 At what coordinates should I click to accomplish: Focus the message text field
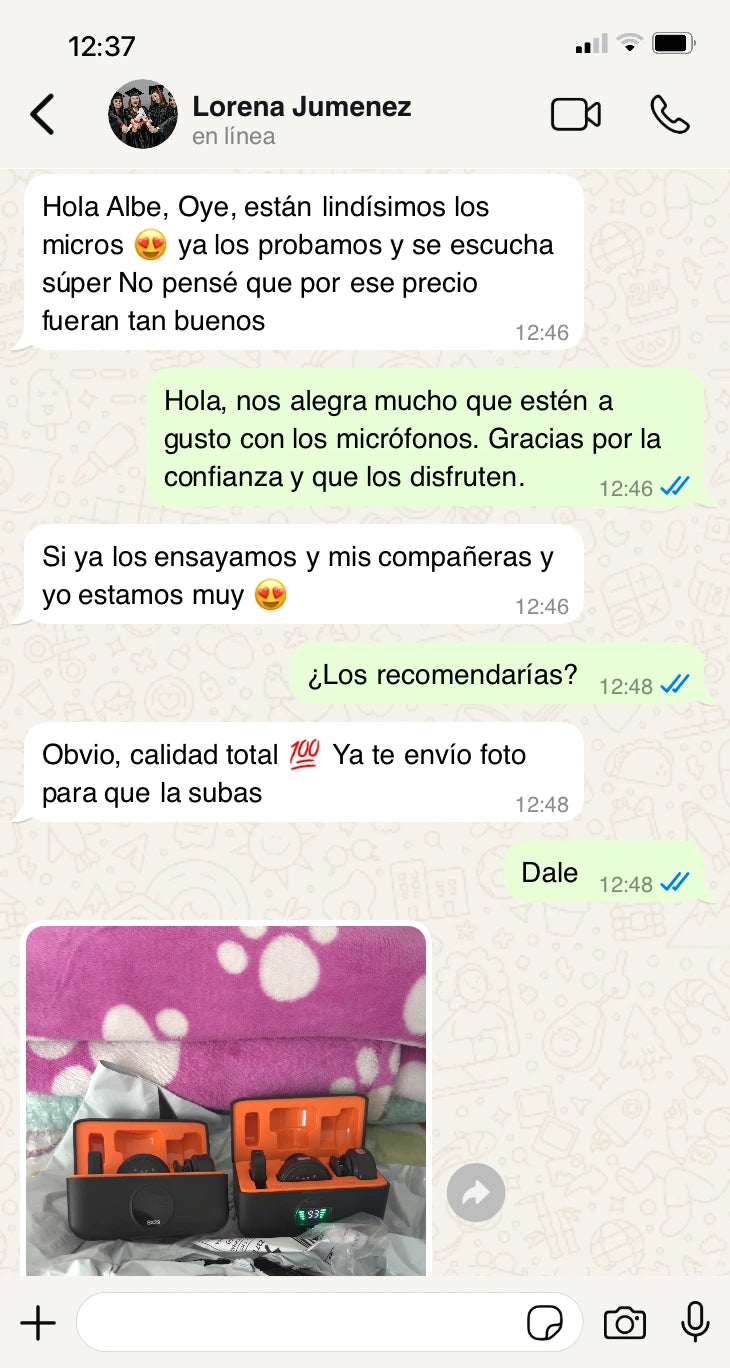[x=300, y=1323]
